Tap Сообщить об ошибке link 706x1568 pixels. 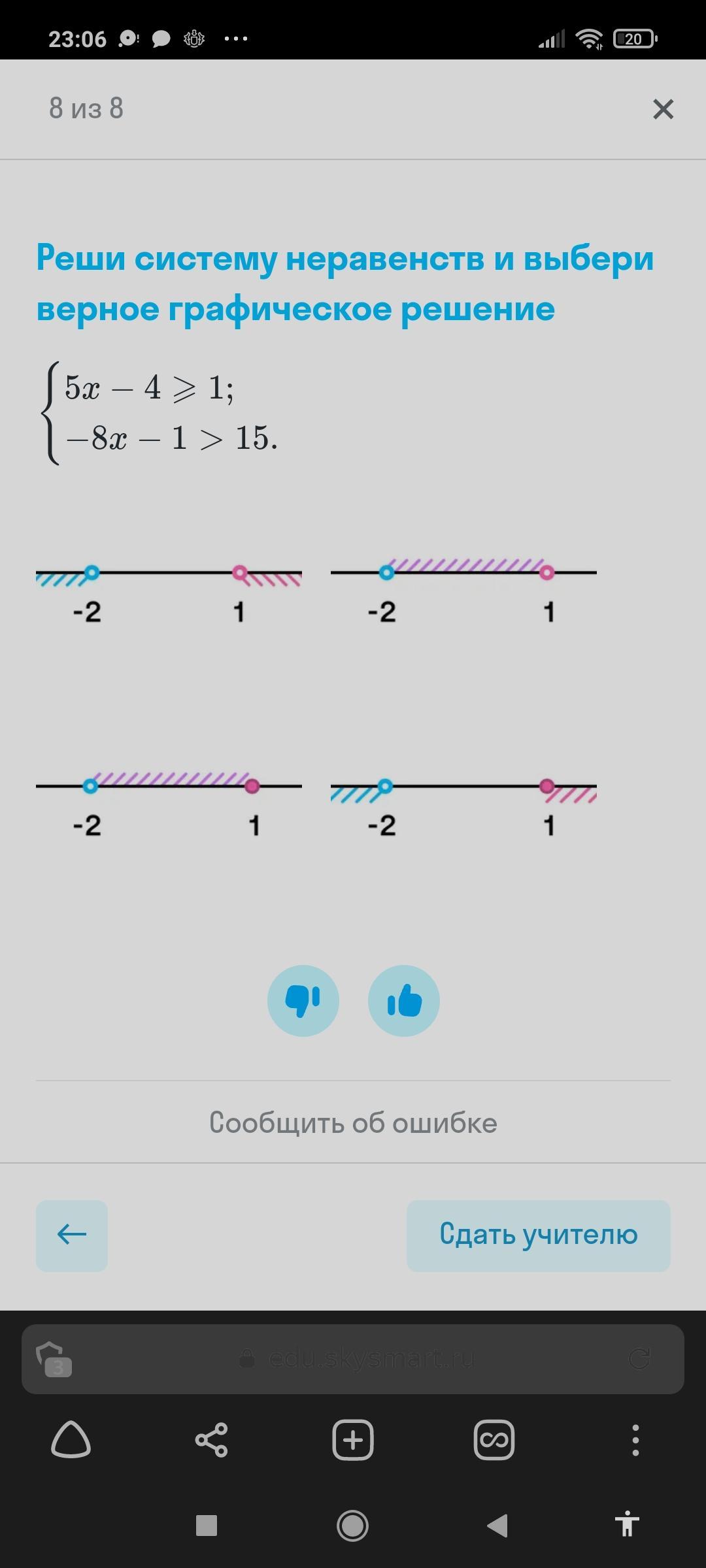click(x=353, y=1122)
